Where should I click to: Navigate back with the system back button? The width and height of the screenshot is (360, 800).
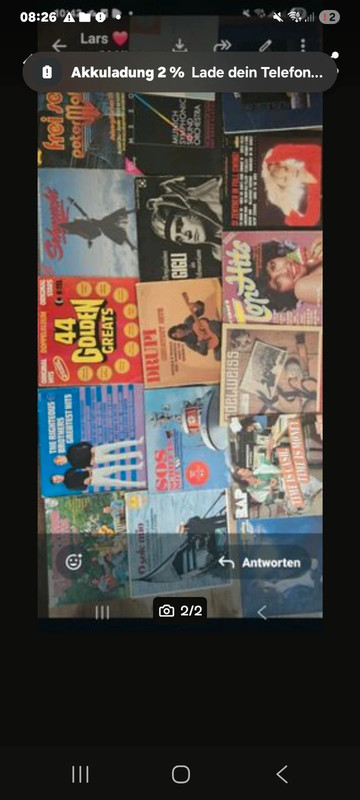tap(281, 774)
